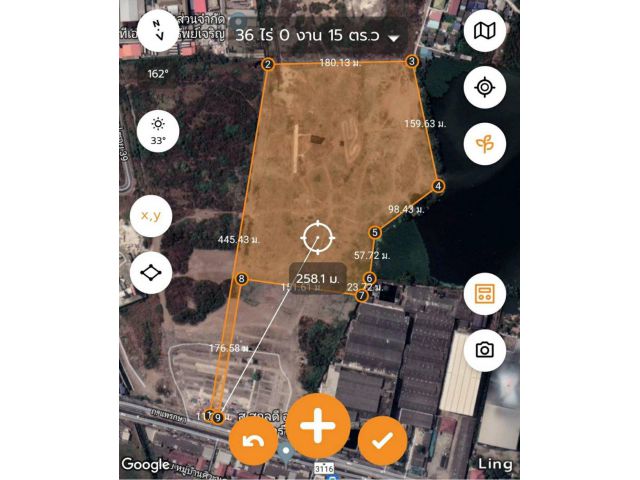640x480 pixels.
Task: Tap the north compass button
Action: [x=158, y=33]
